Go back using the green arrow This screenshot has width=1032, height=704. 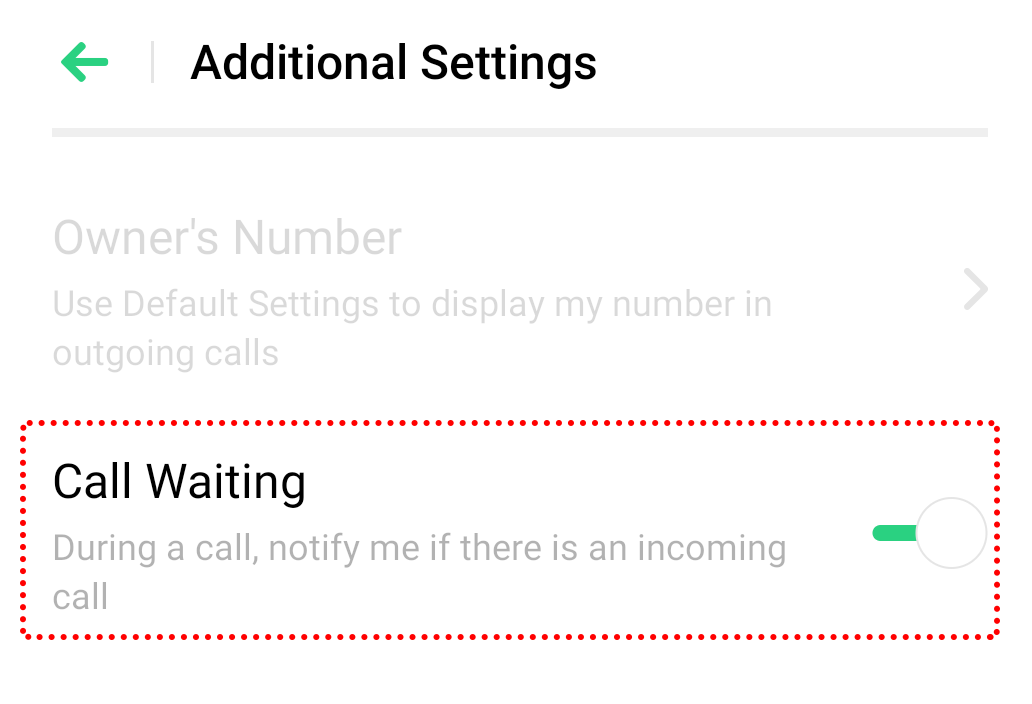point(85,63)
